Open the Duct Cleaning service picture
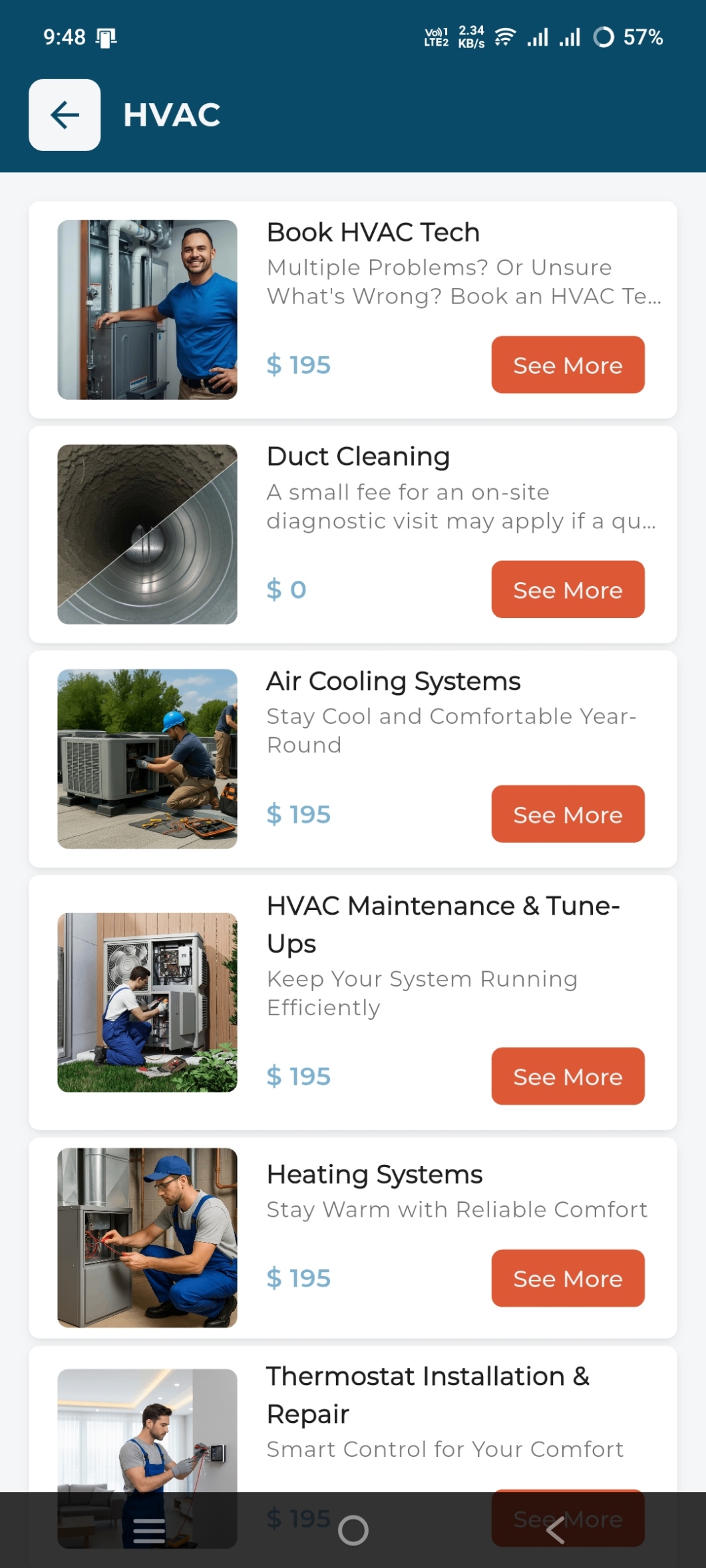Viewport: 706px width, 1568px height. click(147, 534)
